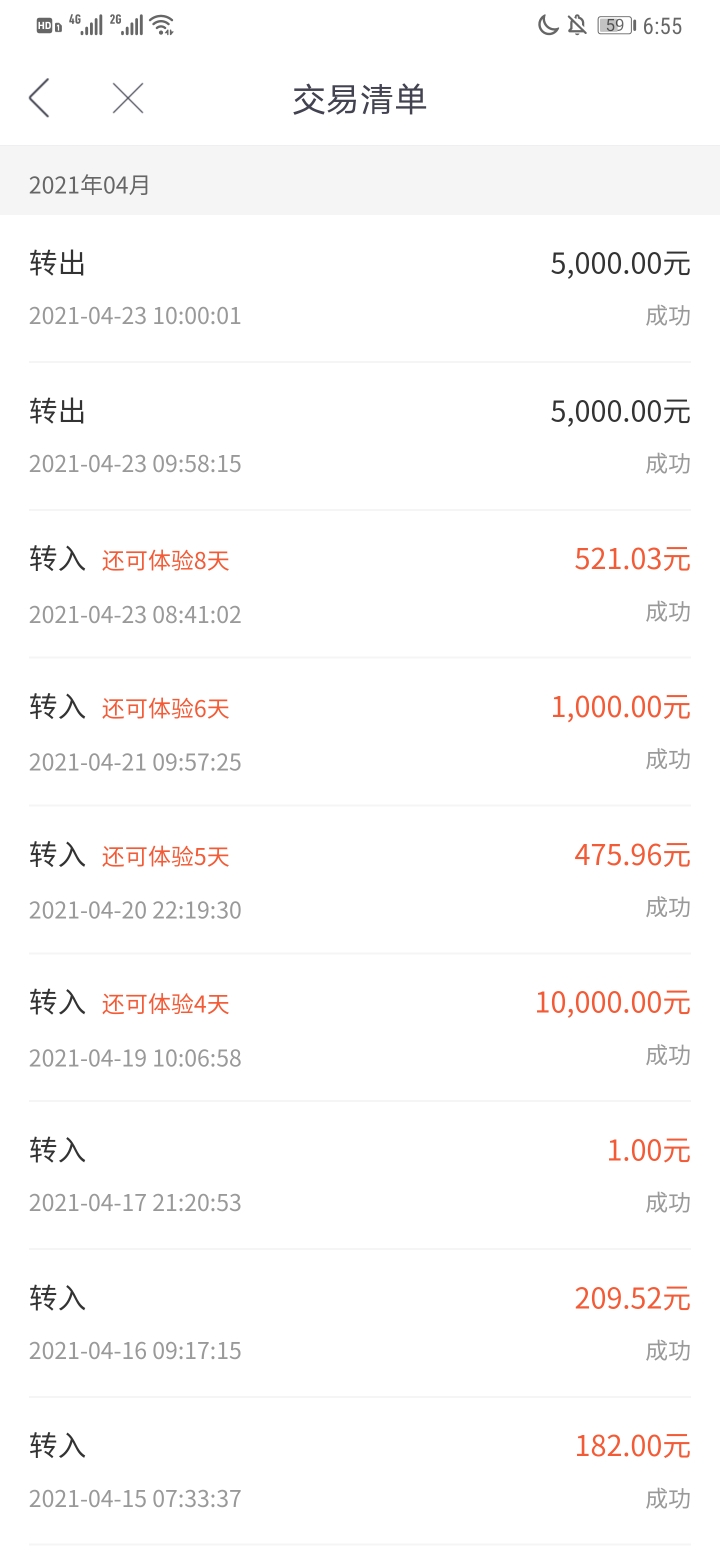Open the 209.52元 transfer-in from 04-16
Screen dimensions: 720x1560
(x=360, y=1324)
